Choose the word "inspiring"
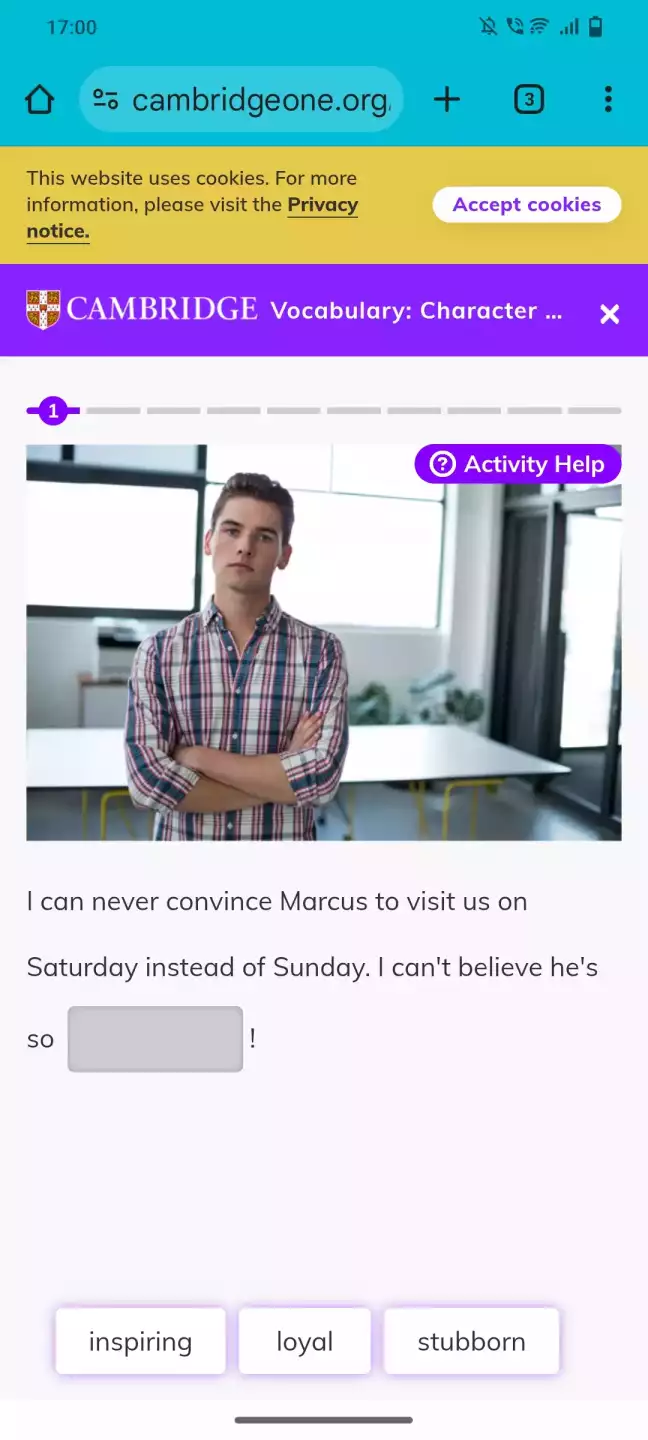The width and height of the screenshot is (648, 1440). [x=140, y=1341]
